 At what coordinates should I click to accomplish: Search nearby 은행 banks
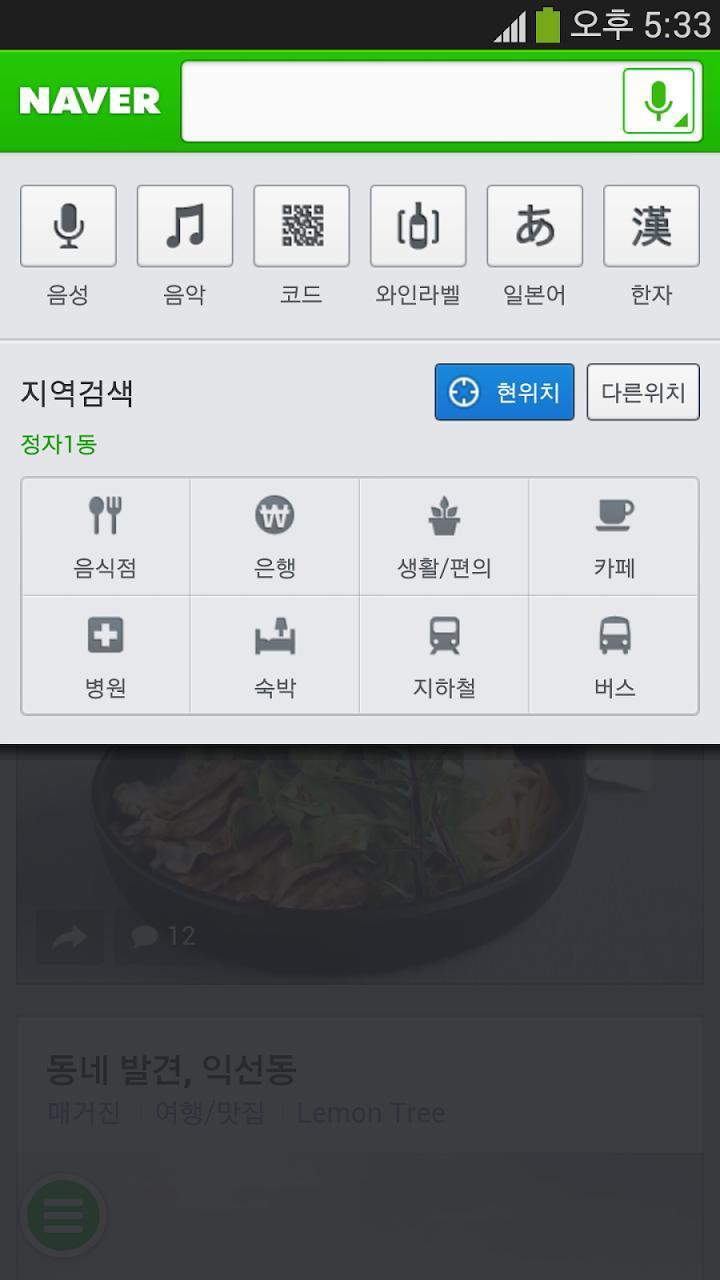click(x=274, y=537)
